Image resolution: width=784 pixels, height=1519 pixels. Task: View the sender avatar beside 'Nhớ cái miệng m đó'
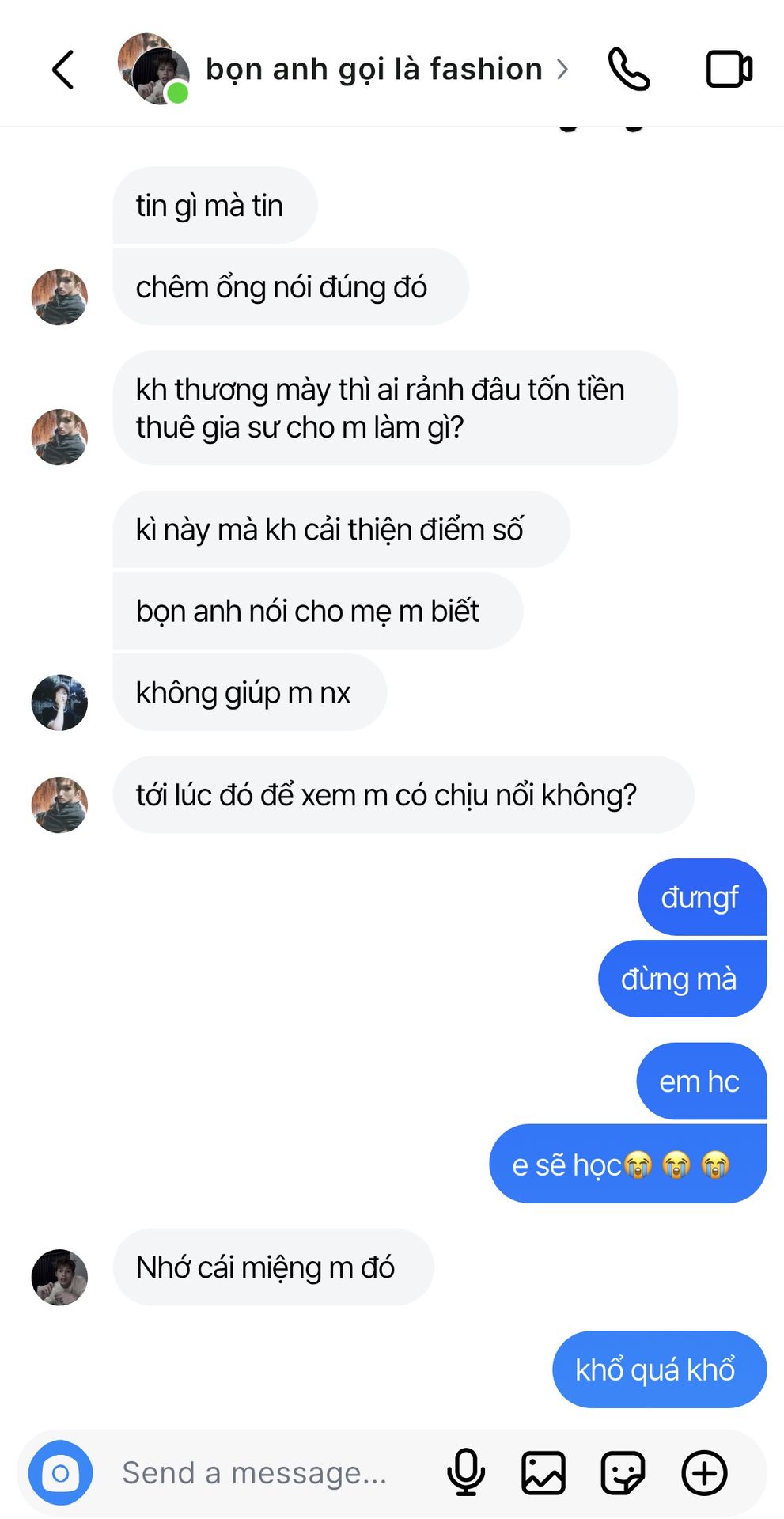tap(59, 1277)
